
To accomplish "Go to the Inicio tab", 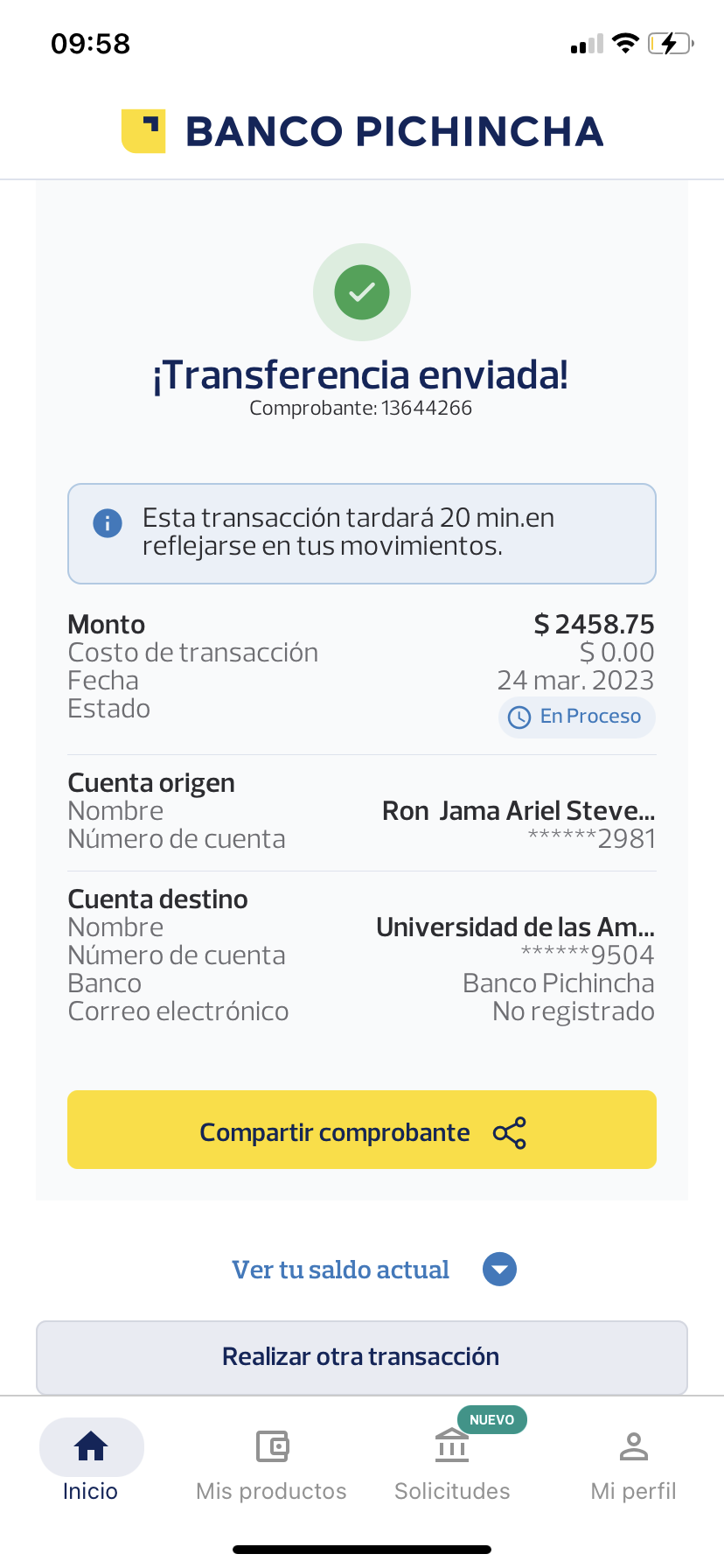I will click(x=91, y=1460).
